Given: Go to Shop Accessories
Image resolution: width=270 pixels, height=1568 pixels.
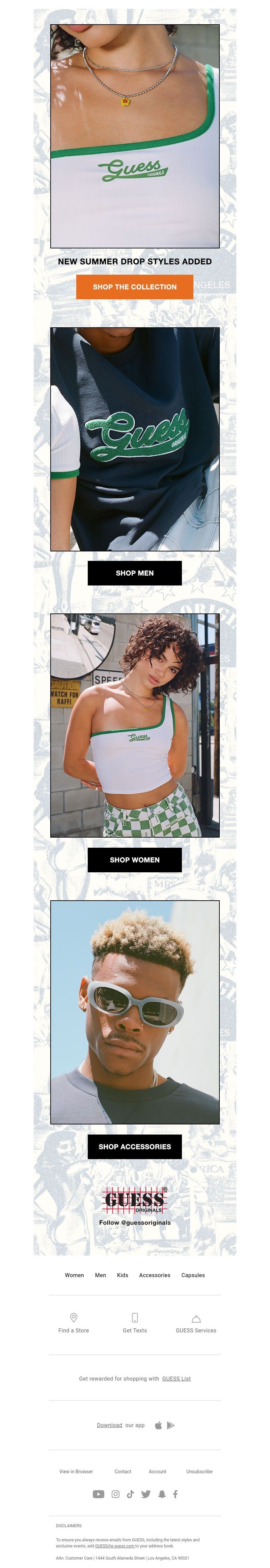Looking at the screenshot, I should point(135,1146).
